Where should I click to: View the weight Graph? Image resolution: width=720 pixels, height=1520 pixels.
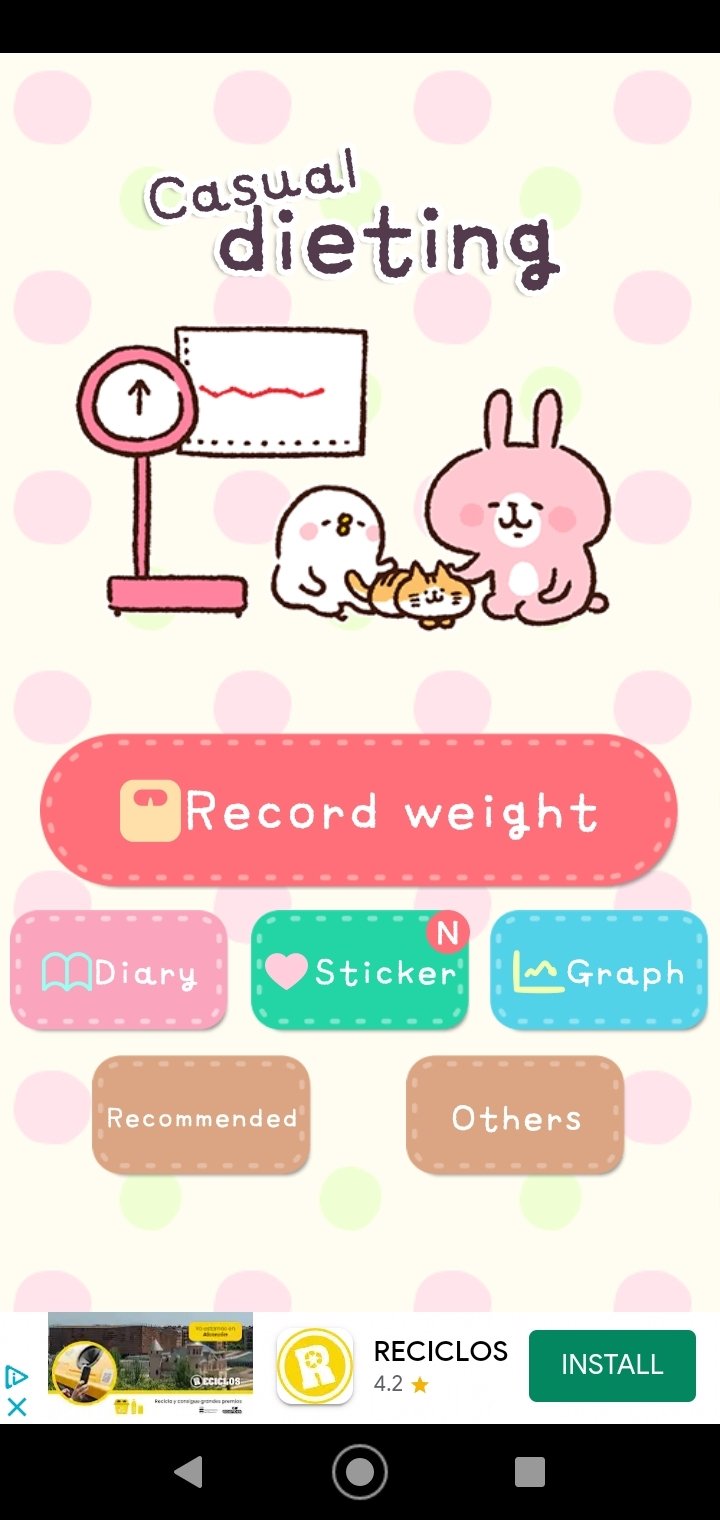[x=599, y=971]
